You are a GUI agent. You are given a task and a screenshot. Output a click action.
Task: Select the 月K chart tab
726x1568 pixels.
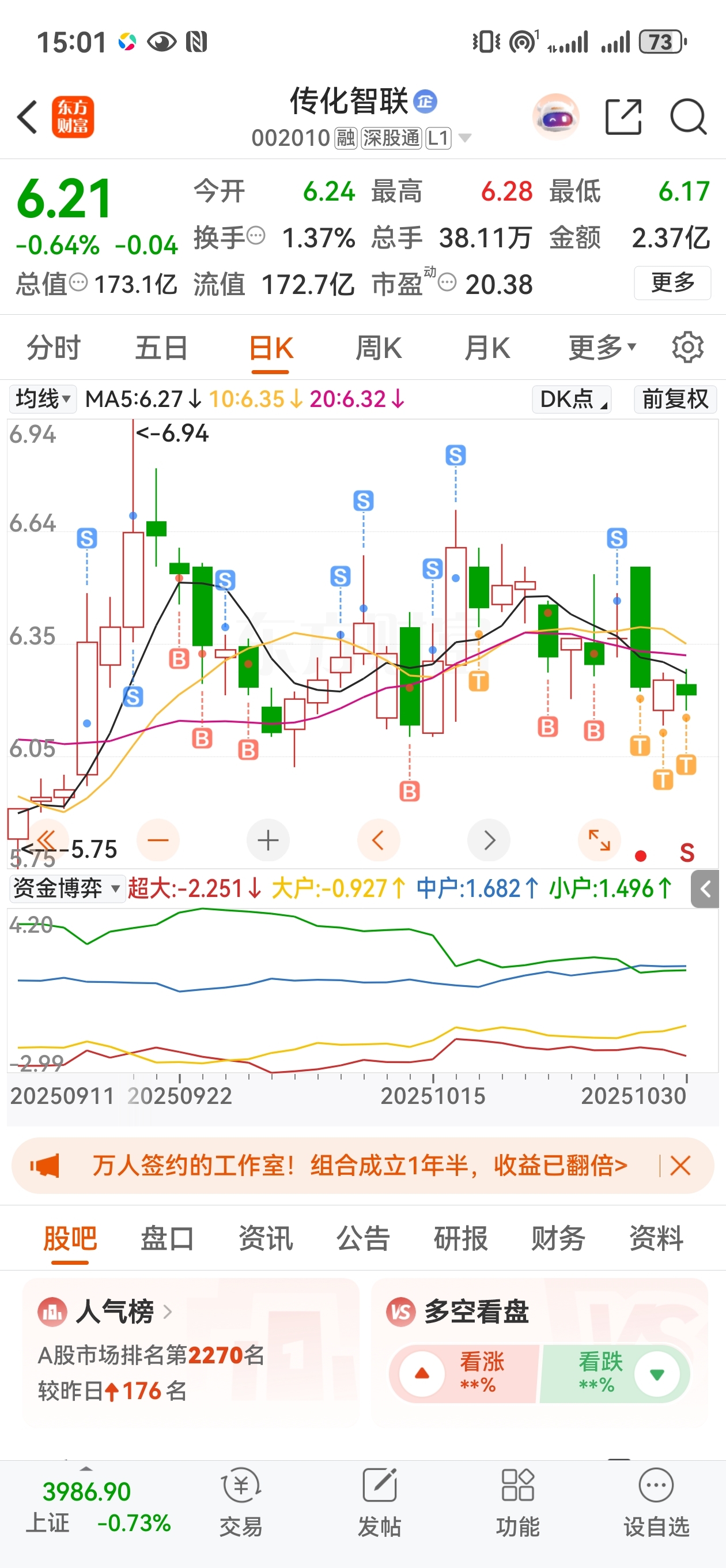(x=487, y=348)
